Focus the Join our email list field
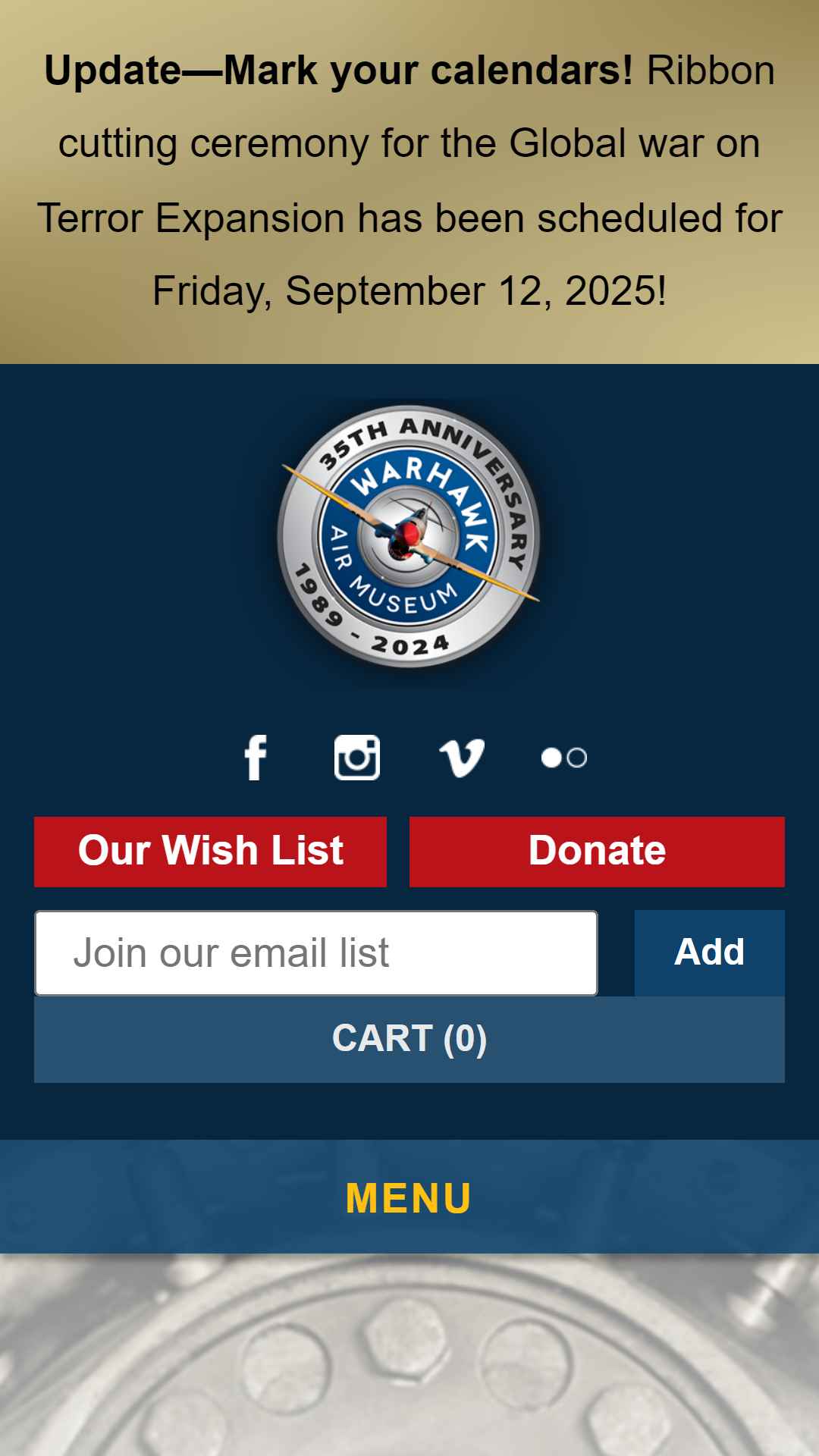Viewport: 819px width, 1456px height. pos(316,953)
